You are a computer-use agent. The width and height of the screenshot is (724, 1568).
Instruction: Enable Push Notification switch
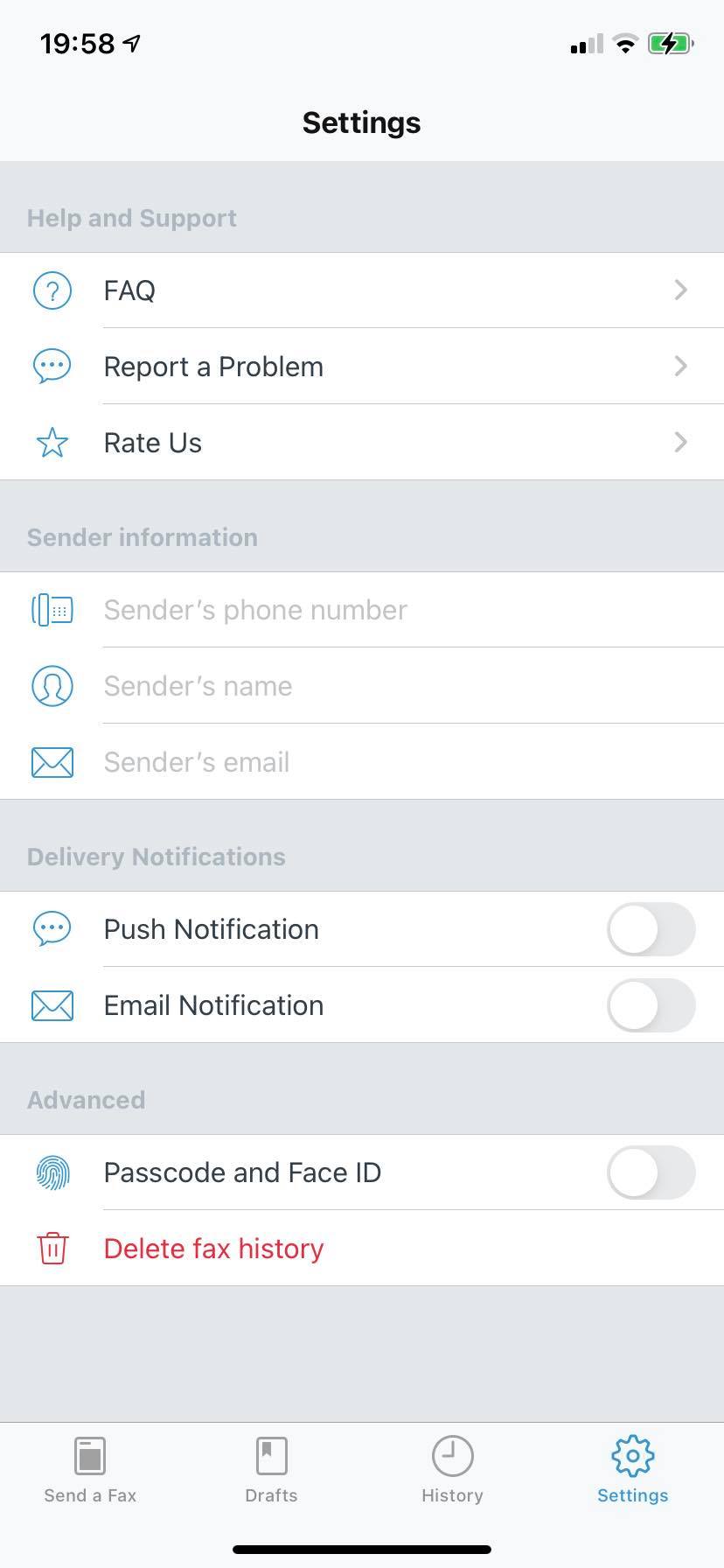651,929
